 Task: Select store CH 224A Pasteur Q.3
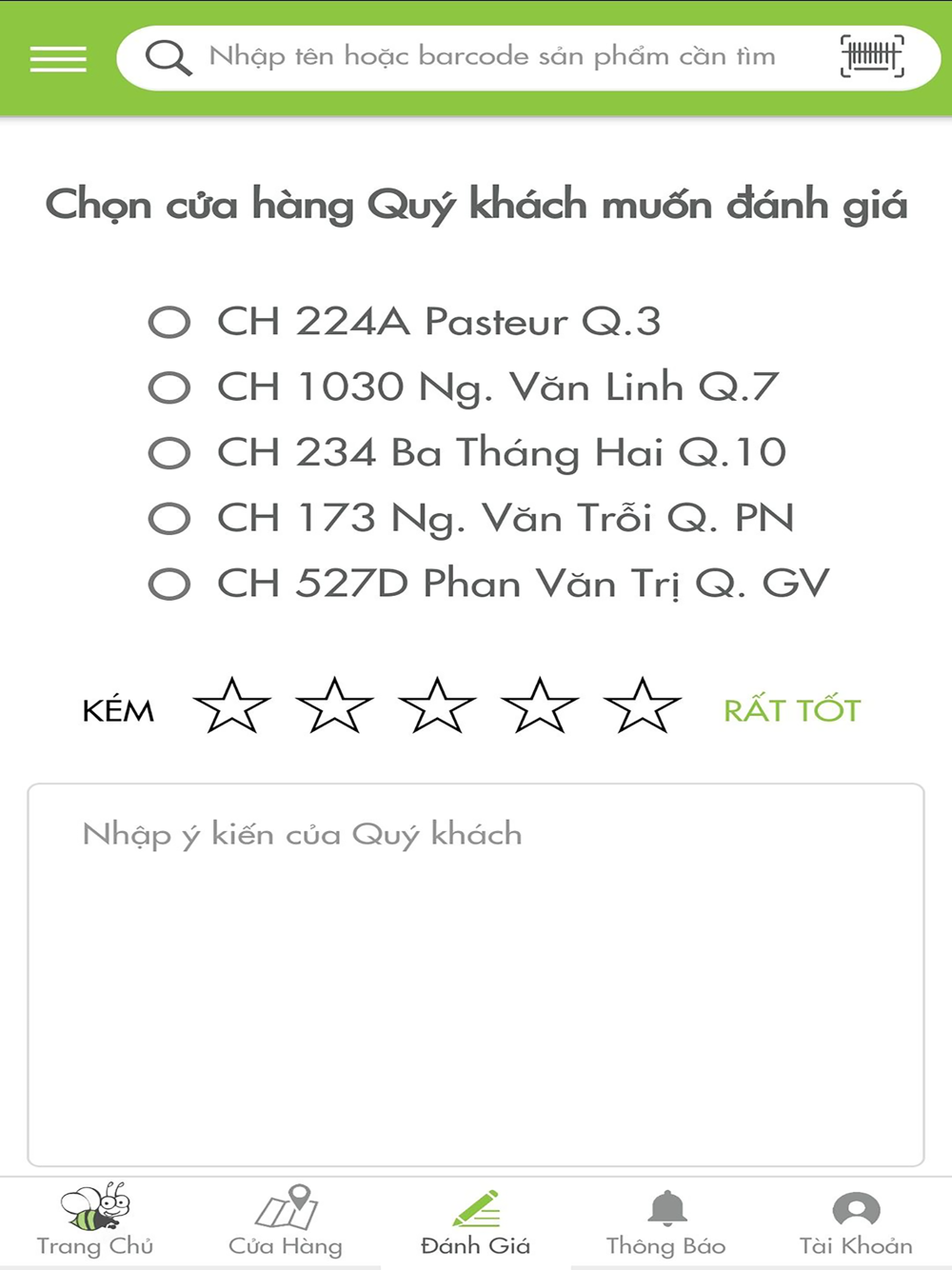pos(169,323)
